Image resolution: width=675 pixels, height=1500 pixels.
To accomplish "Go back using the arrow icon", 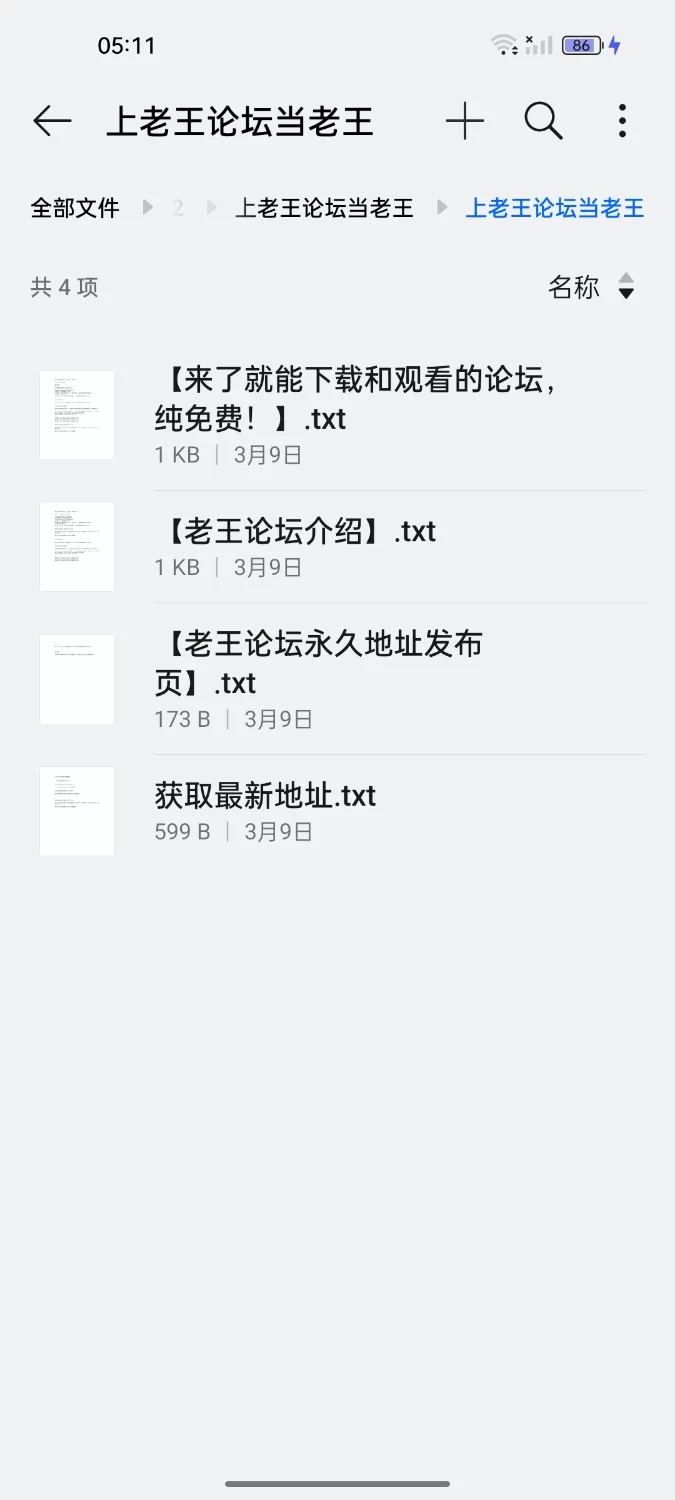I will click(x=52, y=122).
